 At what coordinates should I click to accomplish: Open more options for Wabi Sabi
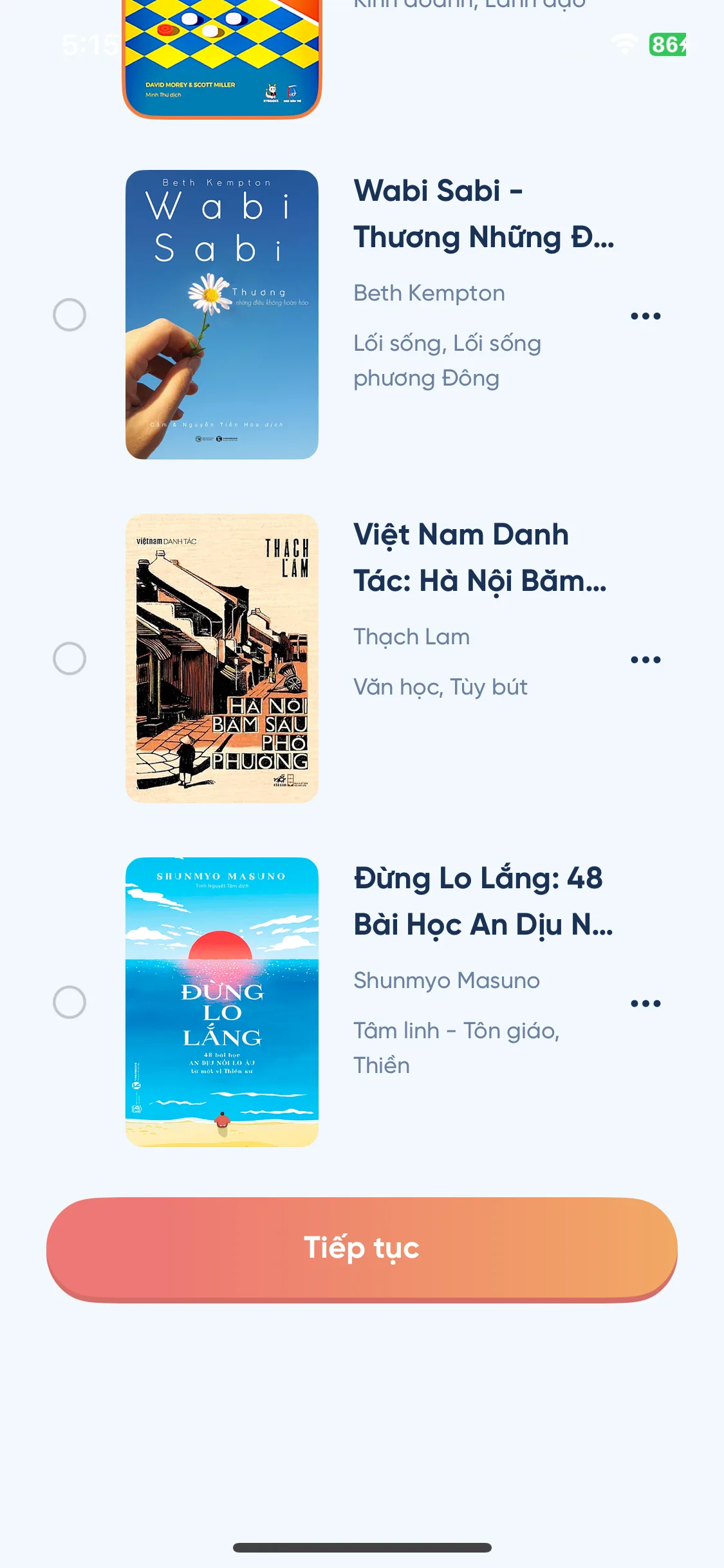coord(645,316)
